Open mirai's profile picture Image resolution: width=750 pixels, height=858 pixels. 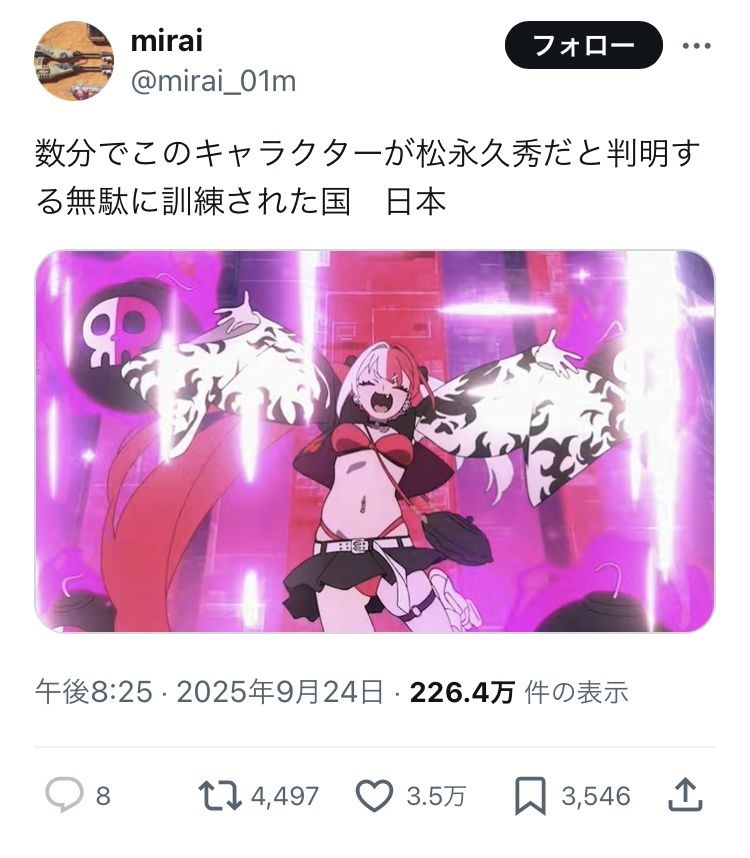pyautogui.click(x=74, y=61)
